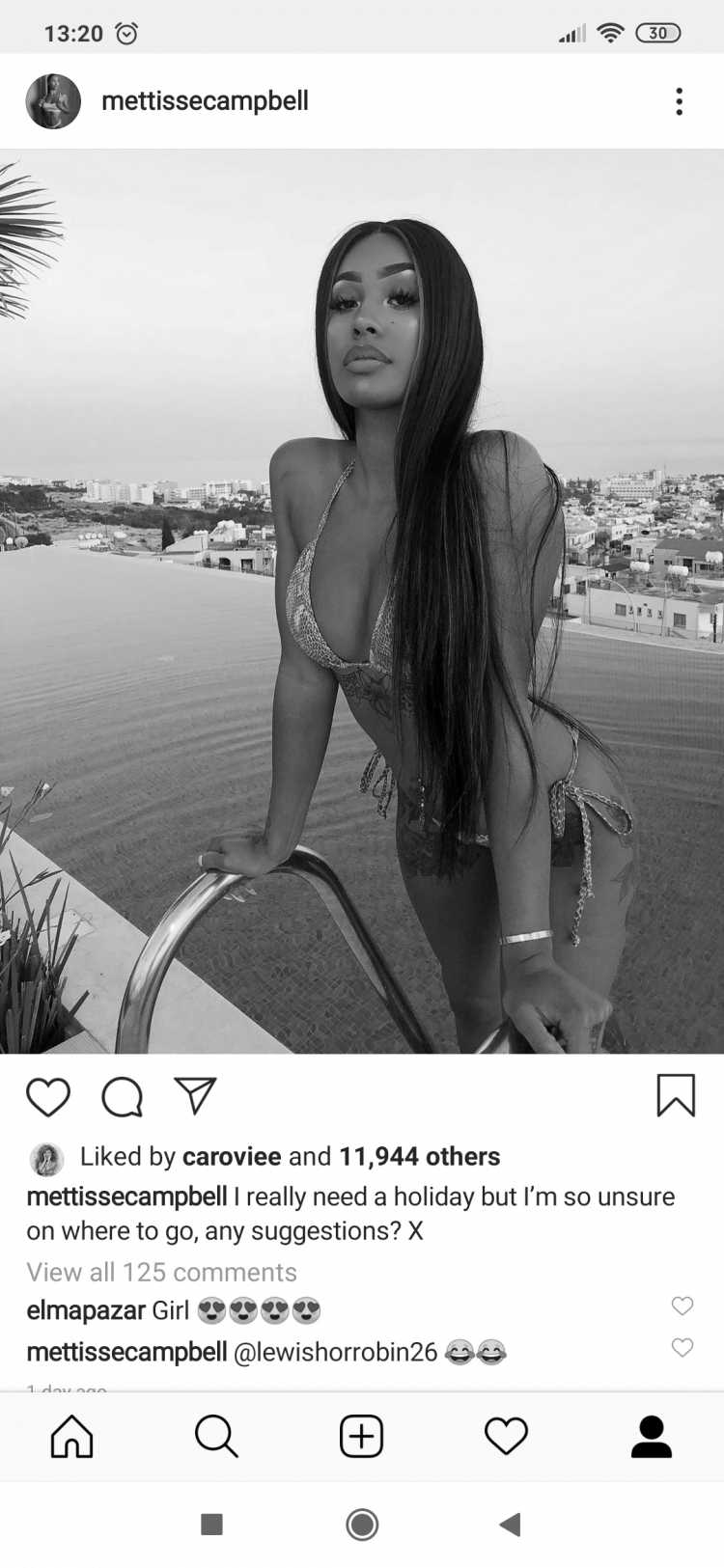This screenshot has width=724, height=1568.
Task: Open mettissecampbell's profile picture in header
Action: coord(53,101)
